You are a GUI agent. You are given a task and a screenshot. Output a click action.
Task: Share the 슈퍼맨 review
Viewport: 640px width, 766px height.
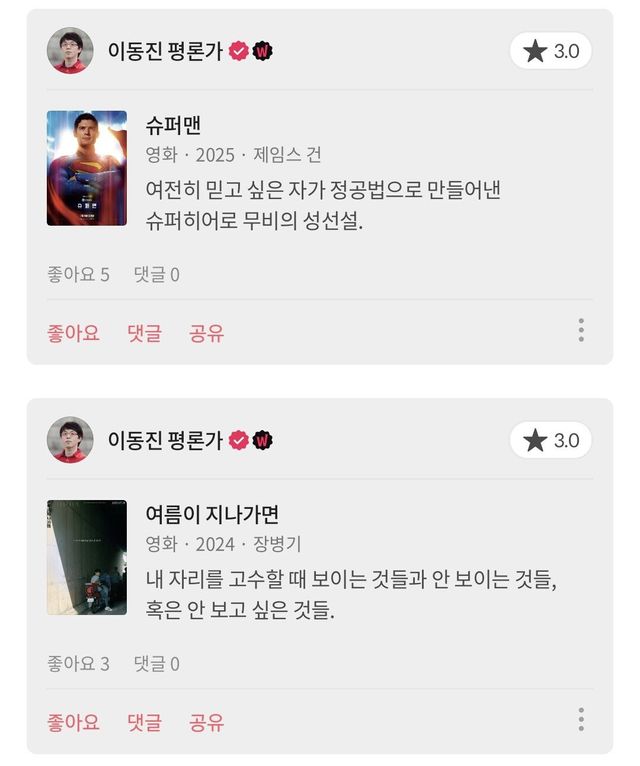[x=206, y=333]
